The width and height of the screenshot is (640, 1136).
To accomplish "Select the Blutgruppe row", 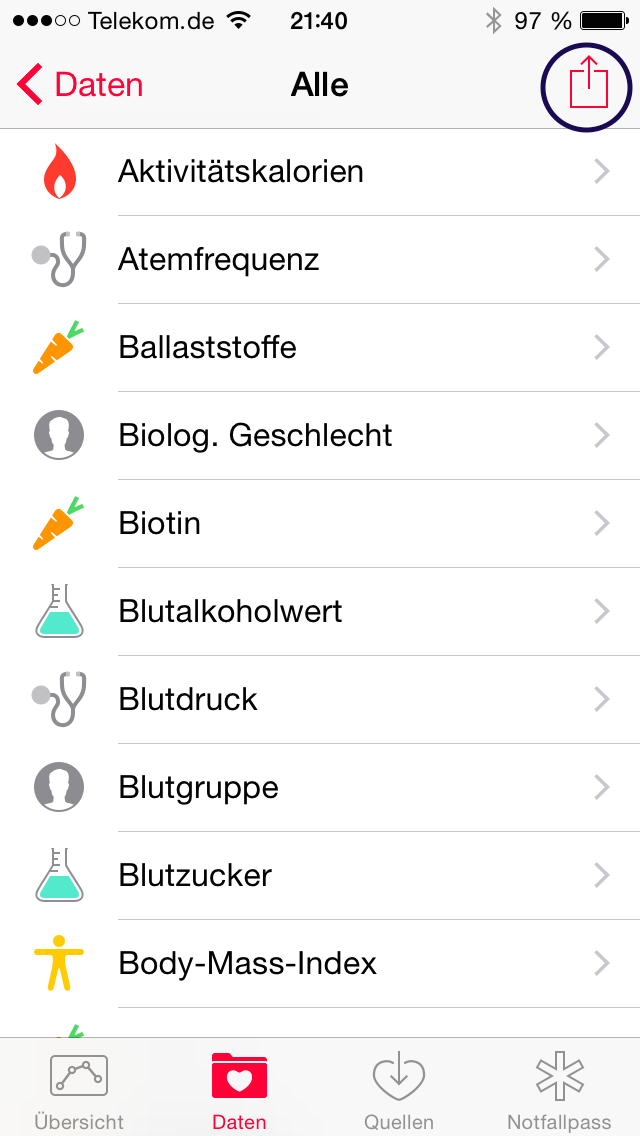I will pos(320,788).
